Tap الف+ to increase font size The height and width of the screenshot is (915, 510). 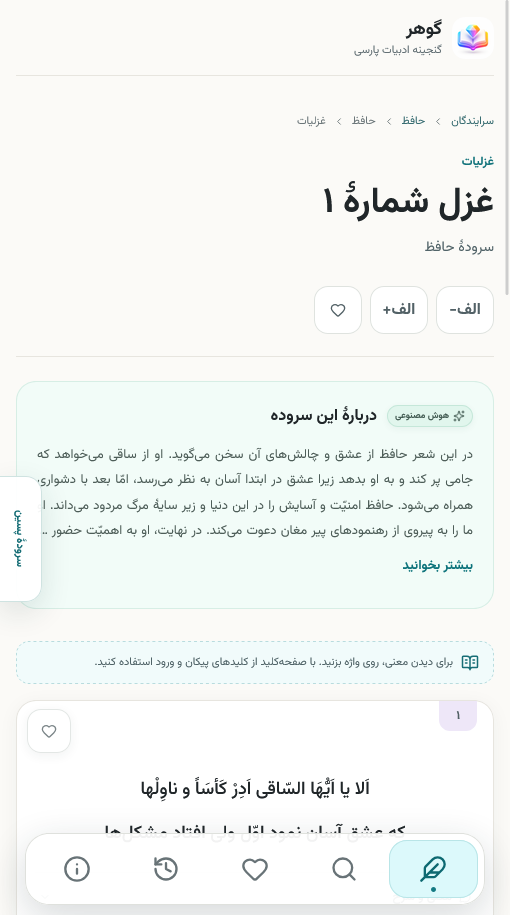coord(399,310)
